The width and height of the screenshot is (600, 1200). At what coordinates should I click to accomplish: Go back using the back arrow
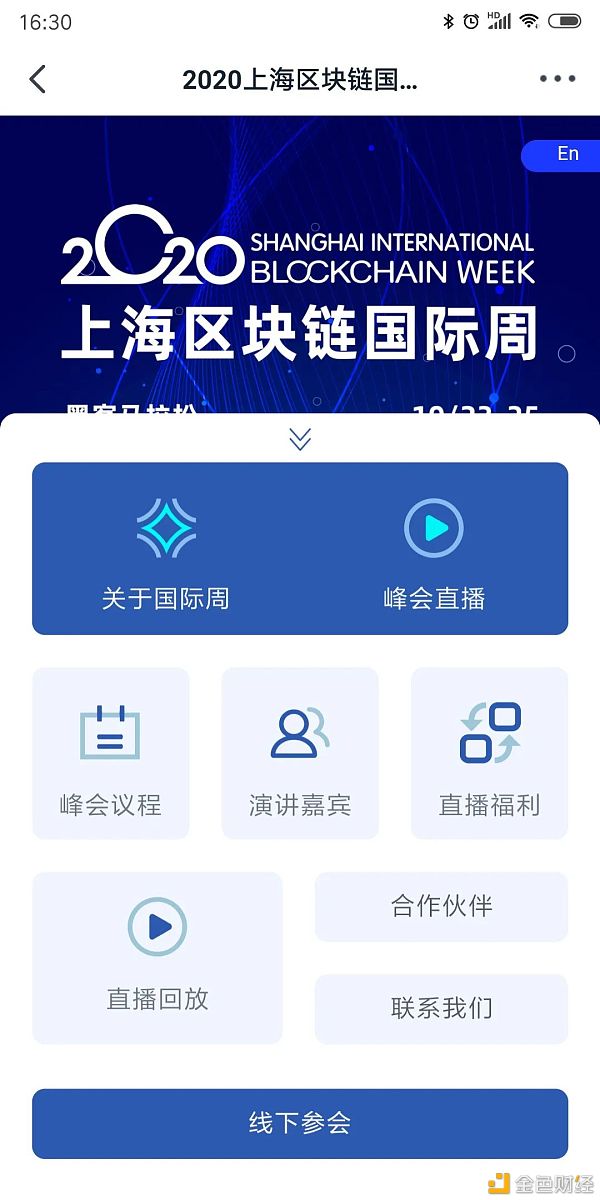tap(38, 79)
